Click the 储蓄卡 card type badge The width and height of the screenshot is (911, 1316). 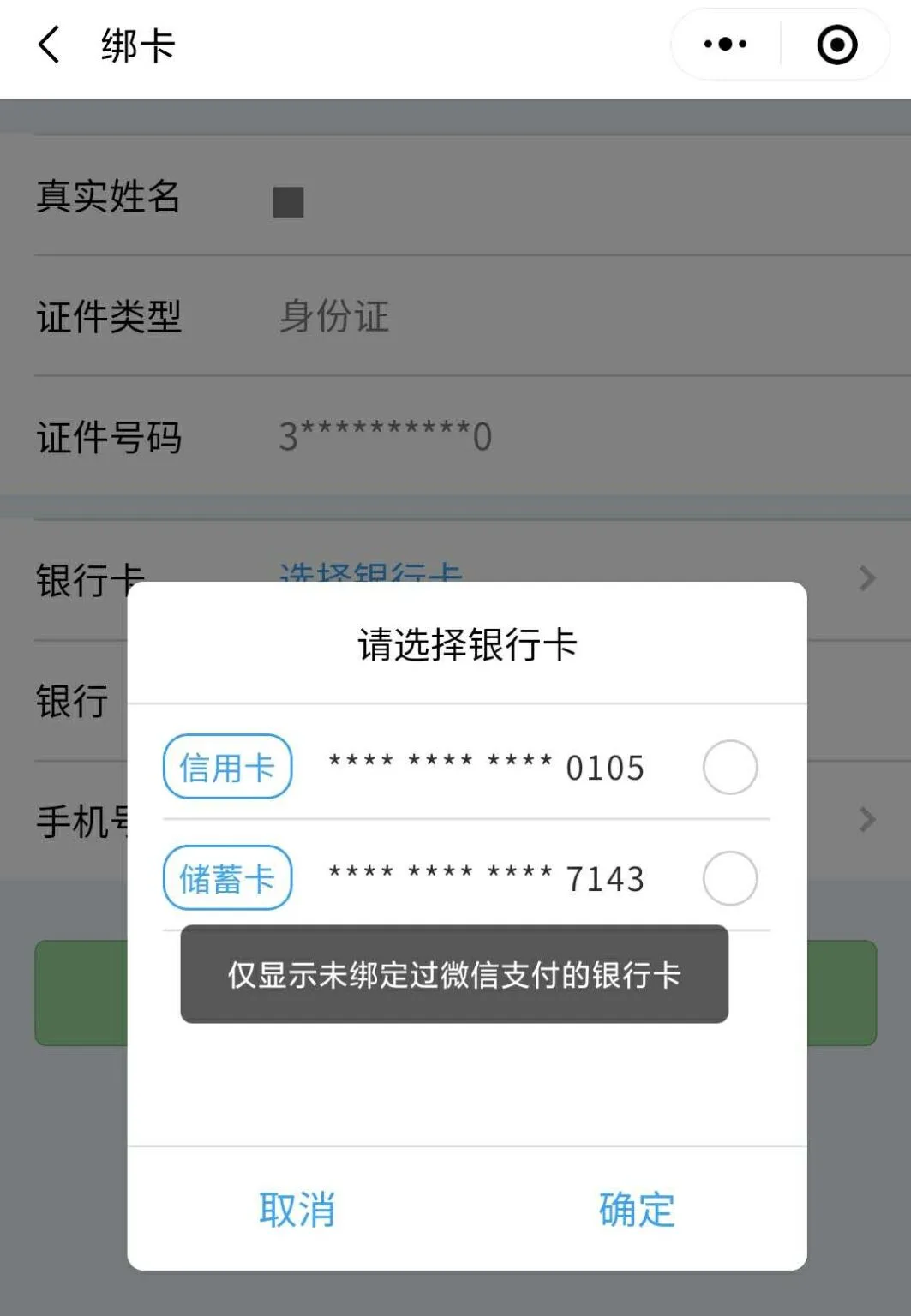226,877
